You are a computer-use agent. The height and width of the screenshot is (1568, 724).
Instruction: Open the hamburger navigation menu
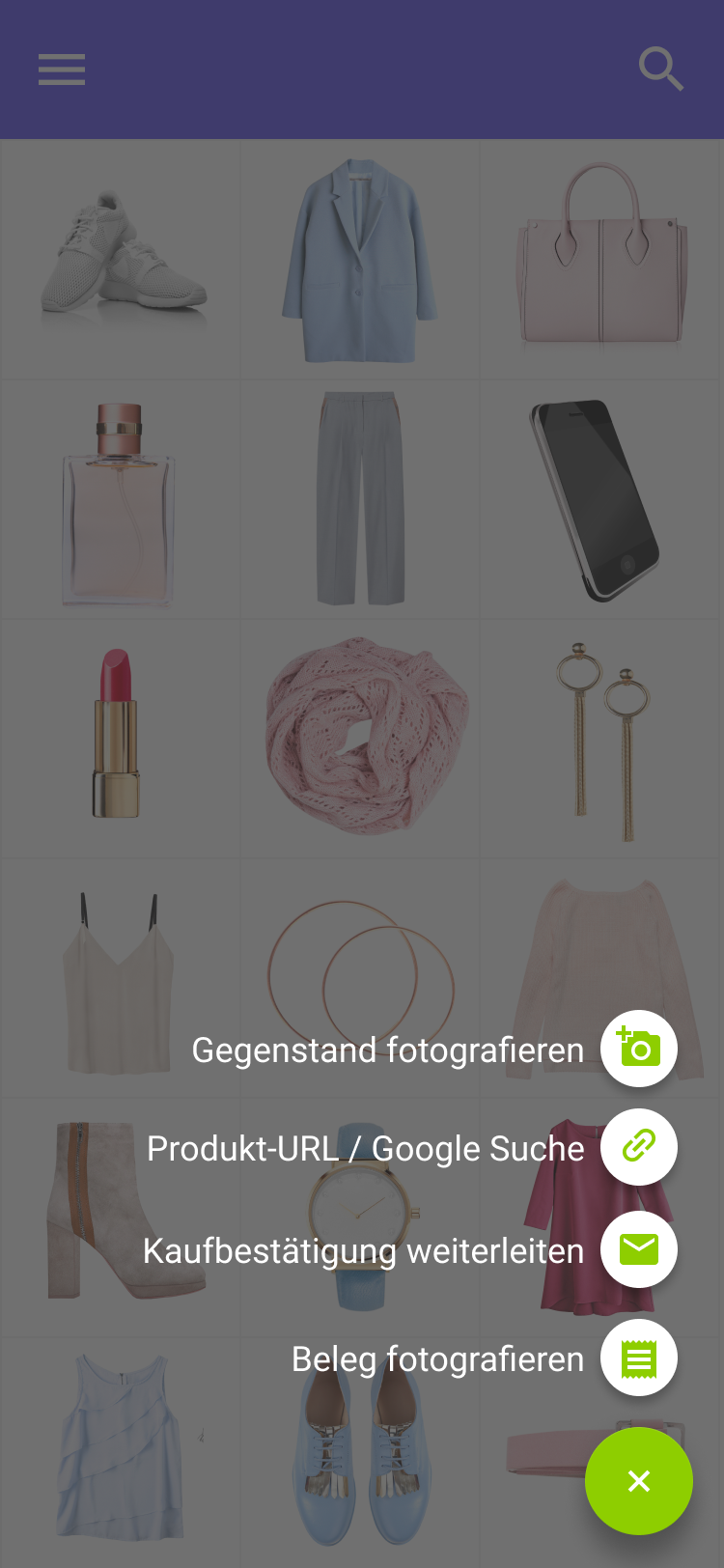pyautogui.click(x=62, y=70)
